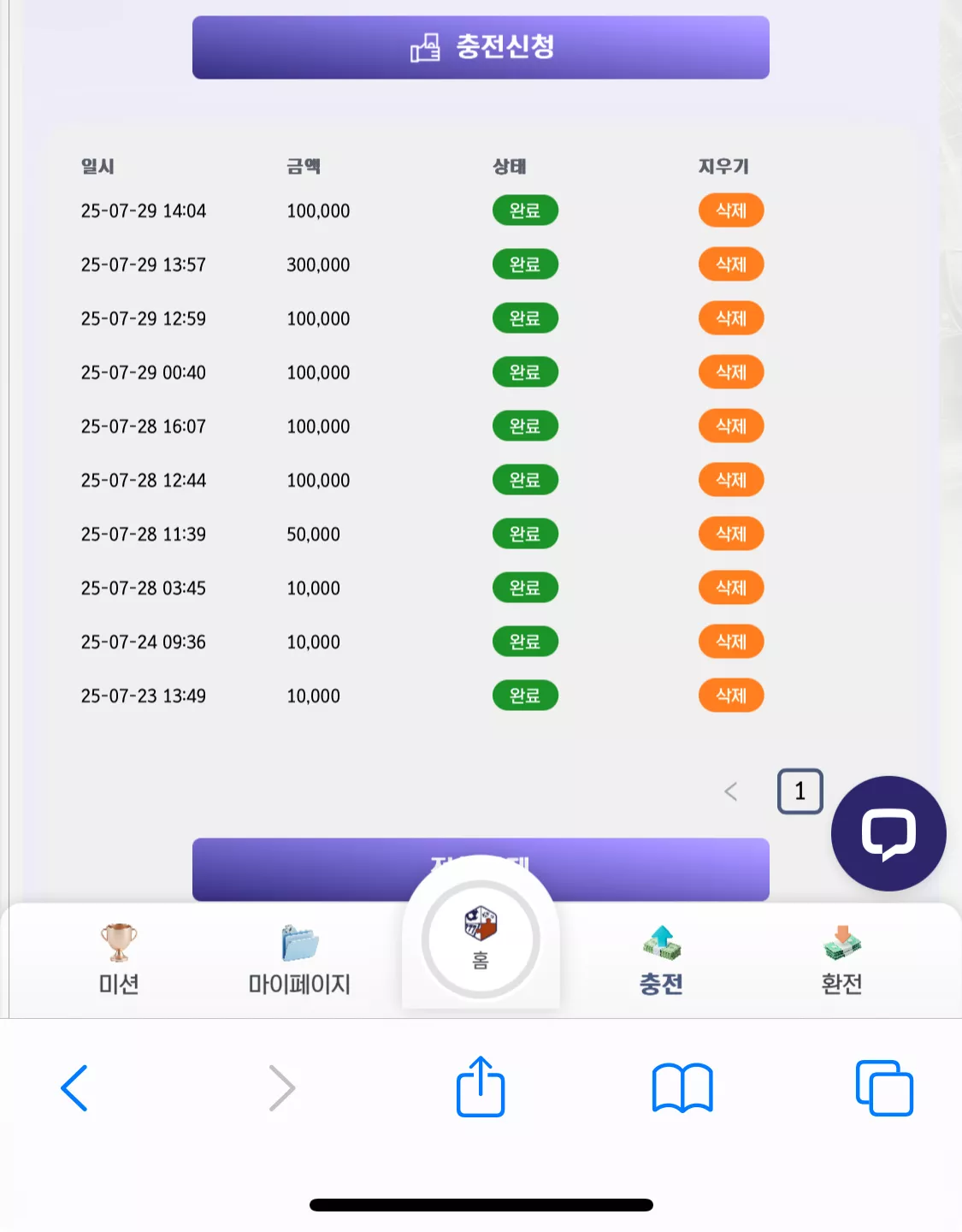
Task: Open 마이페이지 tab
Action: coord(299,960)
